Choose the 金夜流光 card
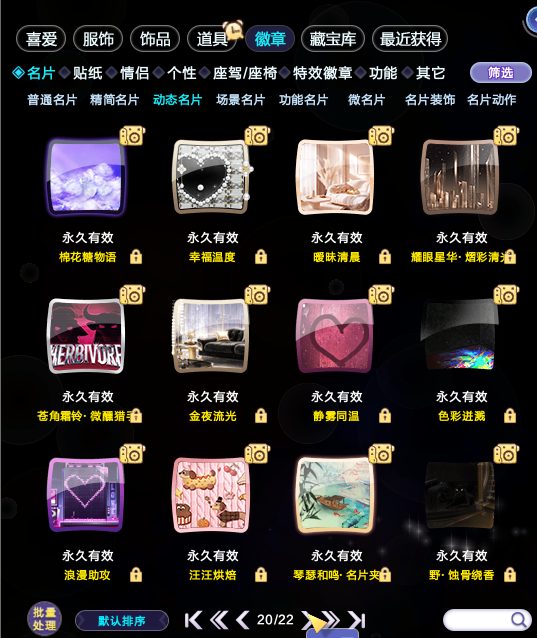The height and width of the screenshot is (638, 537). [x=211, y=336]
